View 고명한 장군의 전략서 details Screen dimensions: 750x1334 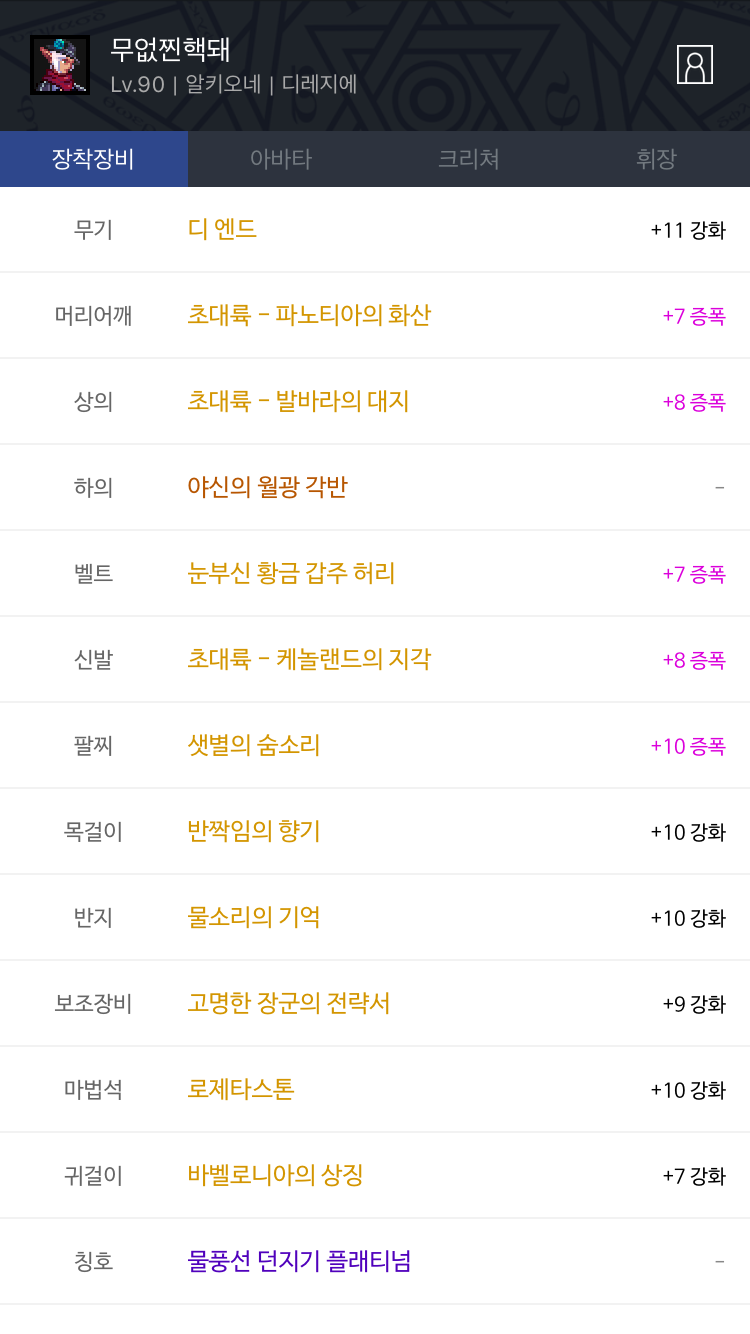click(288, 1003)
